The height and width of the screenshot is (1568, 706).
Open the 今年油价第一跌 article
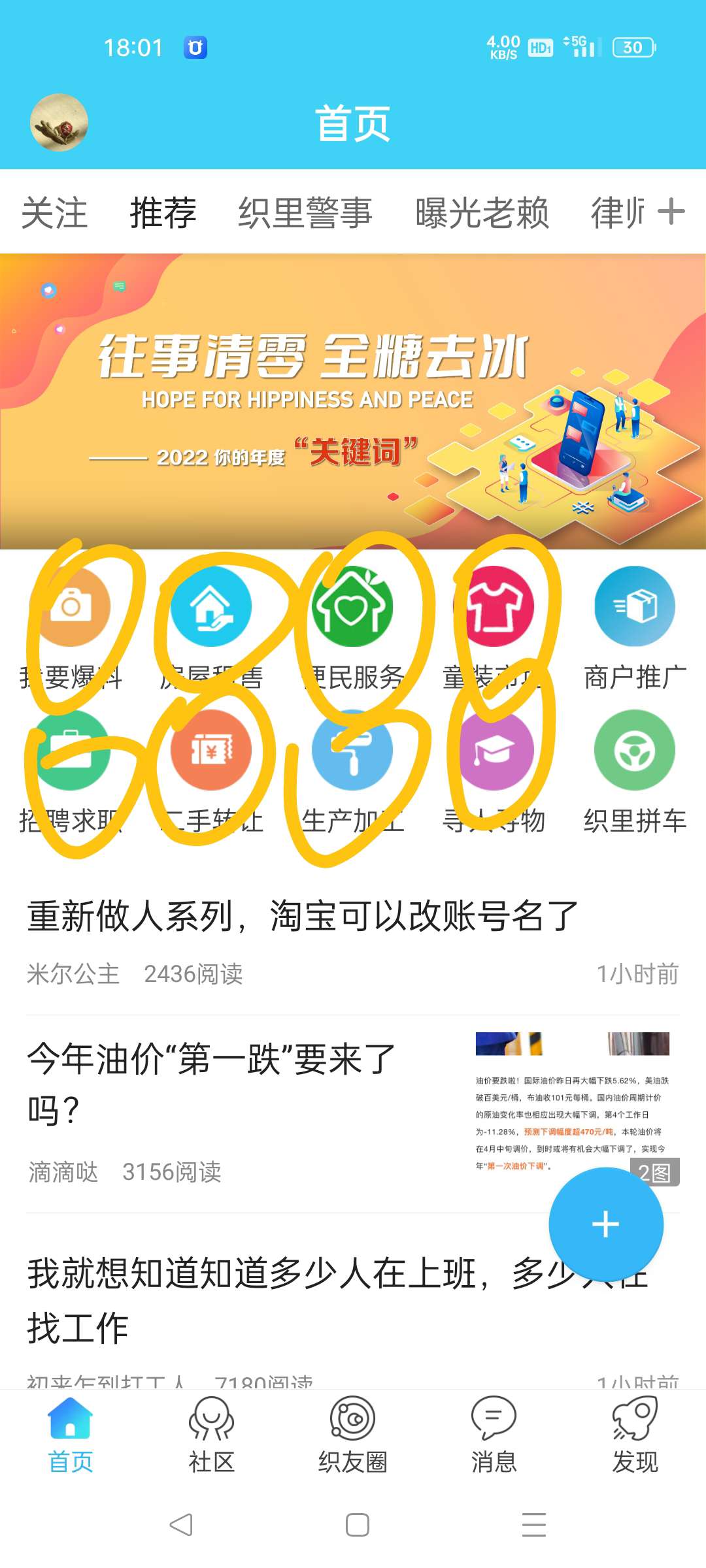211,1085
